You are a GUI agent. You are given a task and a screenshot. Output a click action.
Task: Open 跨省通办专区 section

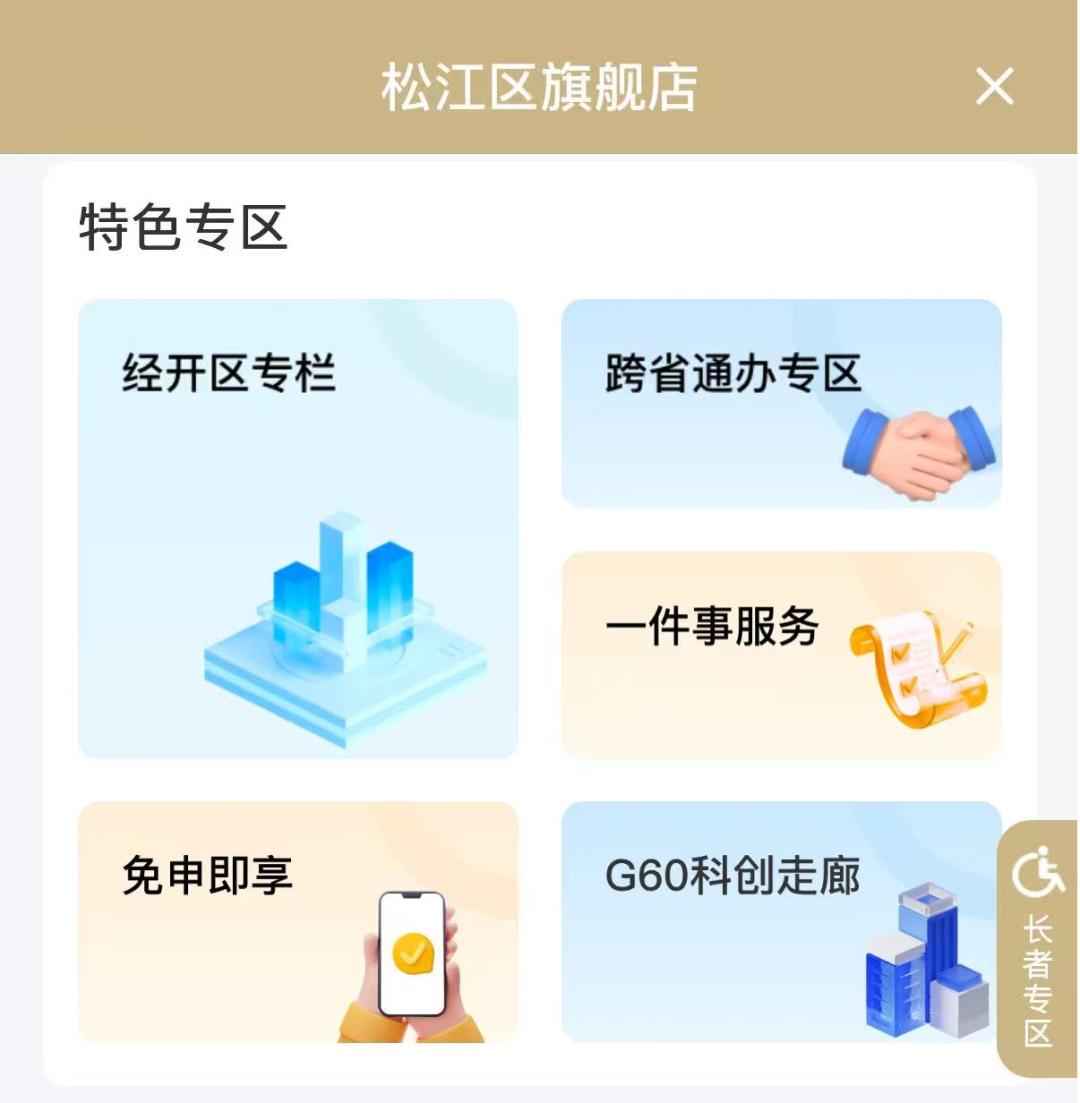780,403
